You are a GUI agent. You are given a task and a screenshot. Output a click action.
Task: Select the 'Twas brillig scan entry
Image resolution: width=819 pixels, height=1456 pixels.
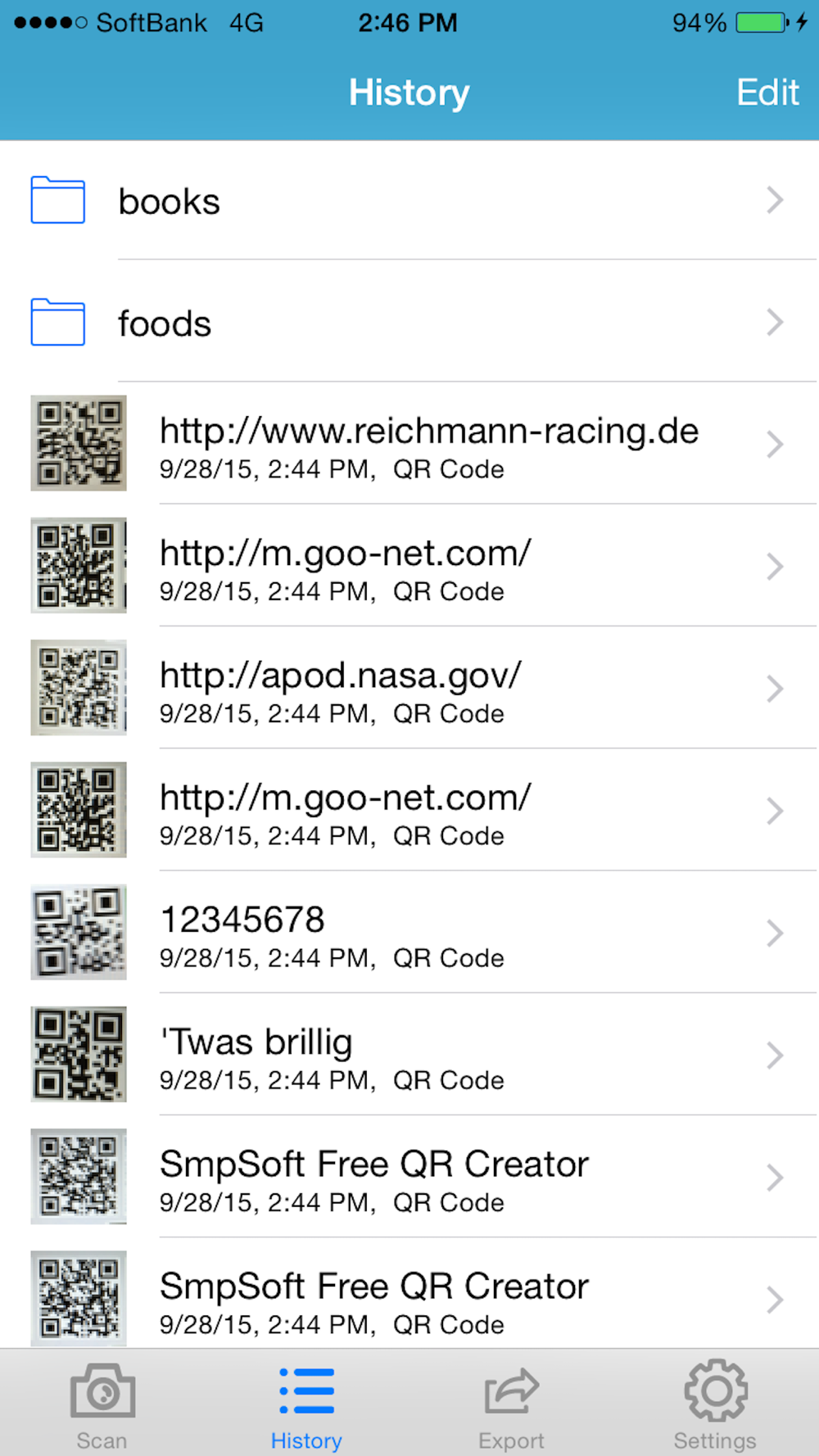coord(409,1055)
